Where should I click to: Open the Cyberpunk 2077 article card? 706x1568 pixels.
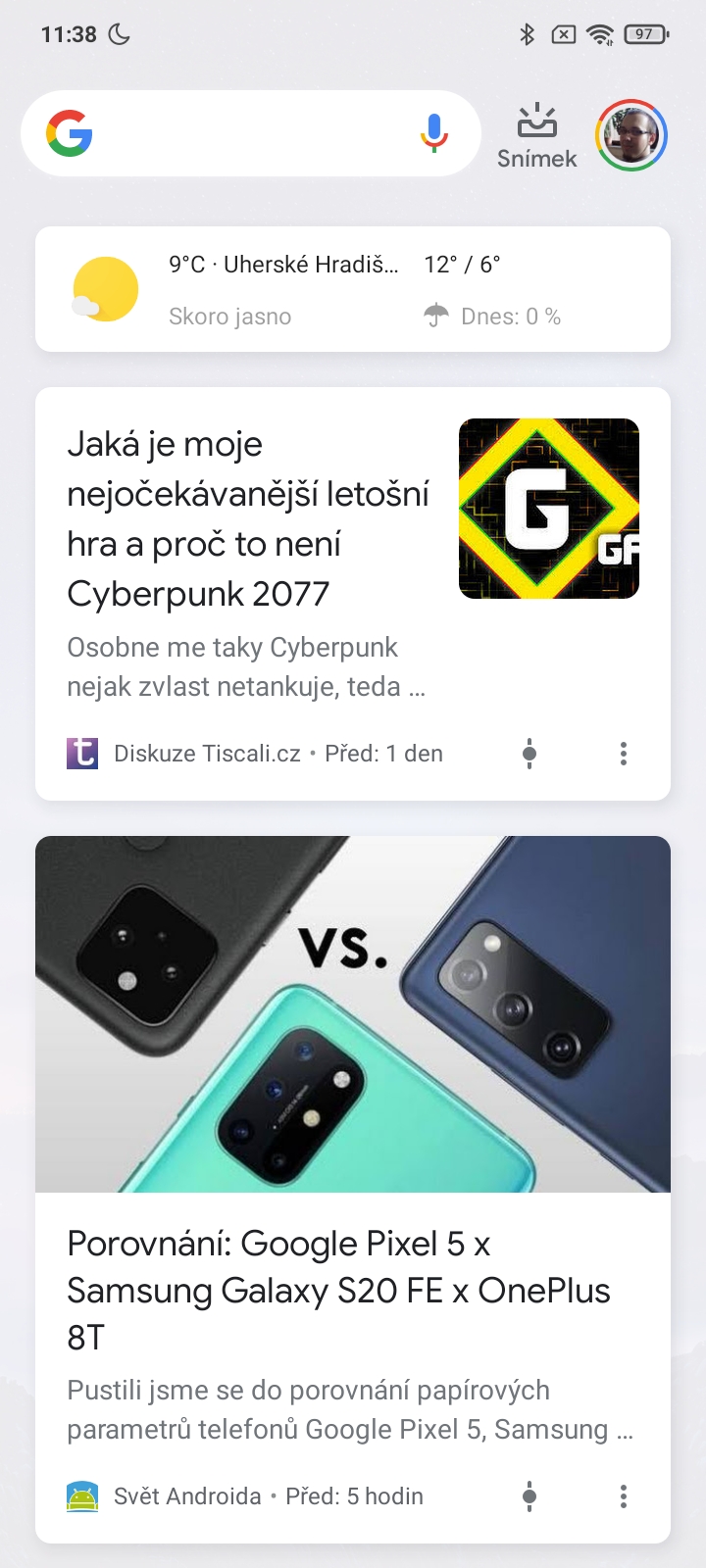248,519
